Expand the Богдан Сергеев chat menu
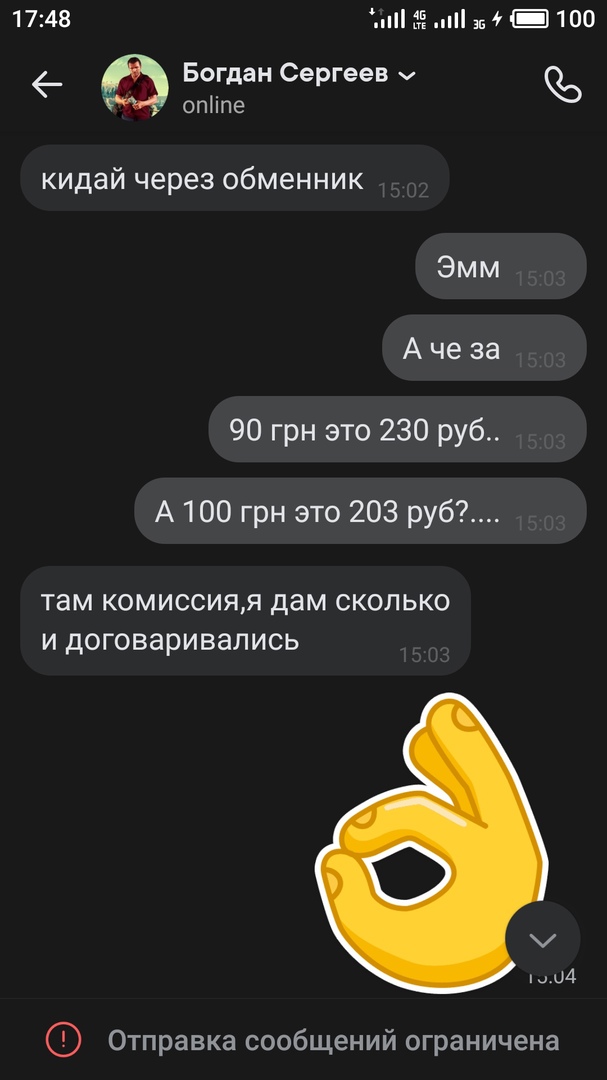Image resolution: width=607 pixels, height=1080 pixels. [406, 75]
